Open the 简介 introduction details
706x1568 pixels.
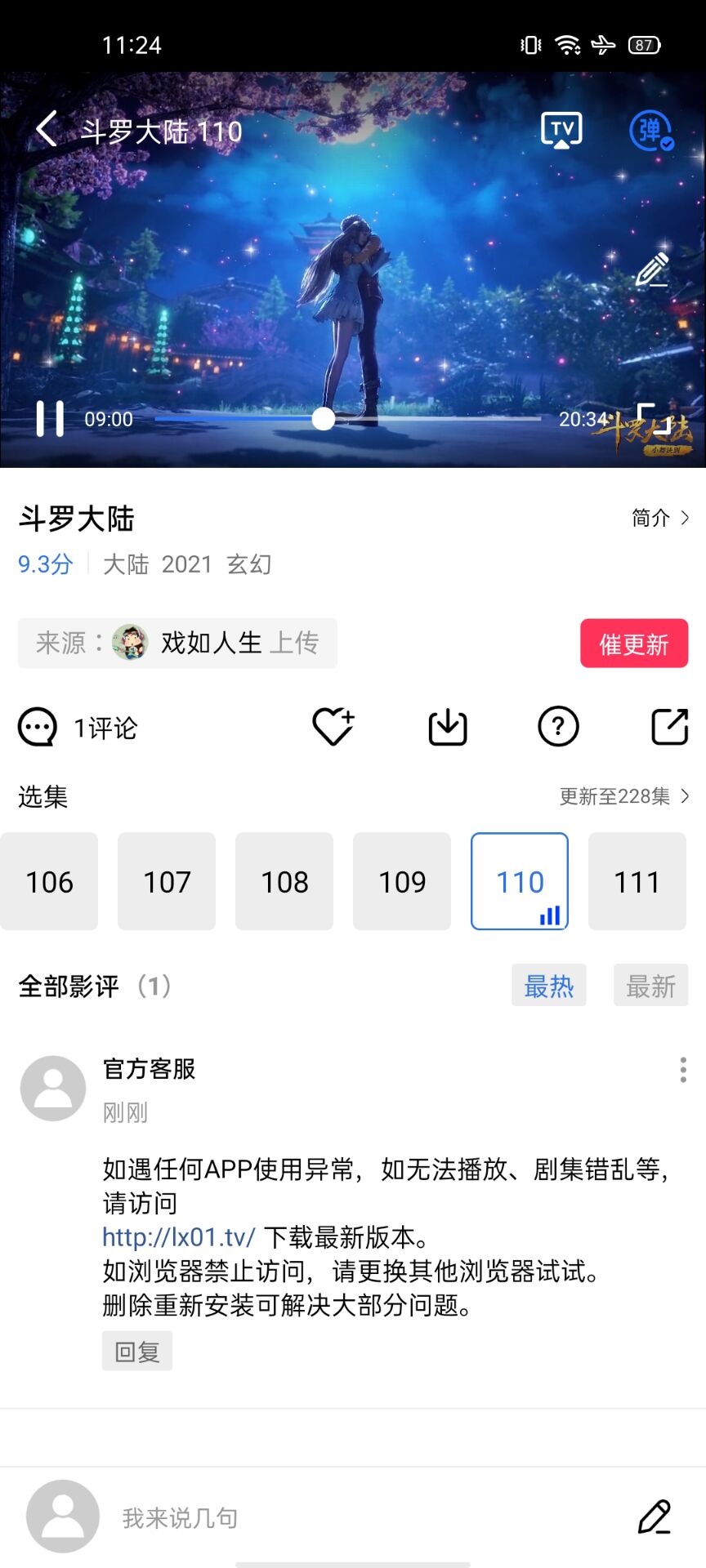tap(660, 518)
